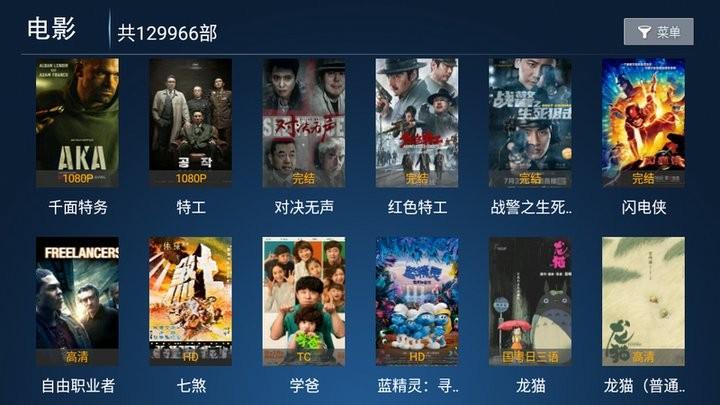Open the movie 自由职业者

(77, 301)
